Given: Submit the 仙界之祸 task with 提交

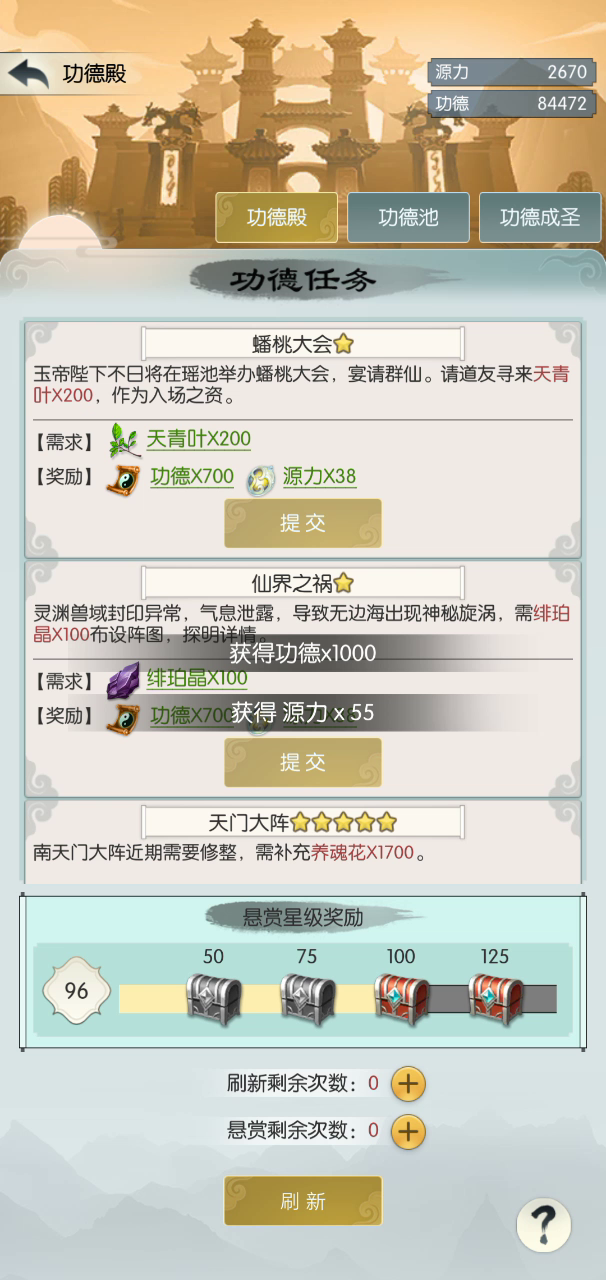Looking at the screenshot, I should (303, 763).
